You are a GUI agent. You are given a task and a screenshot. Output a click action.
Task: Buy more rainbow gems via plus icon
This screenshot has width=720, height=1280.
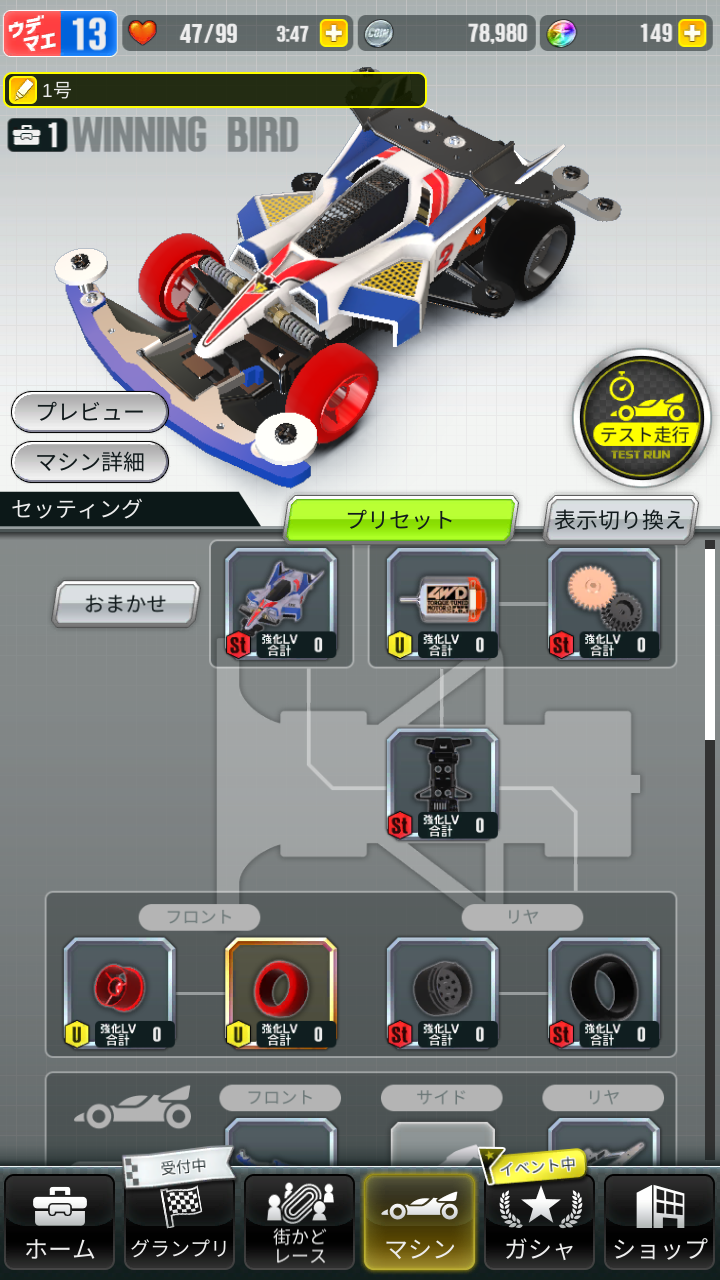pos(692,33)
